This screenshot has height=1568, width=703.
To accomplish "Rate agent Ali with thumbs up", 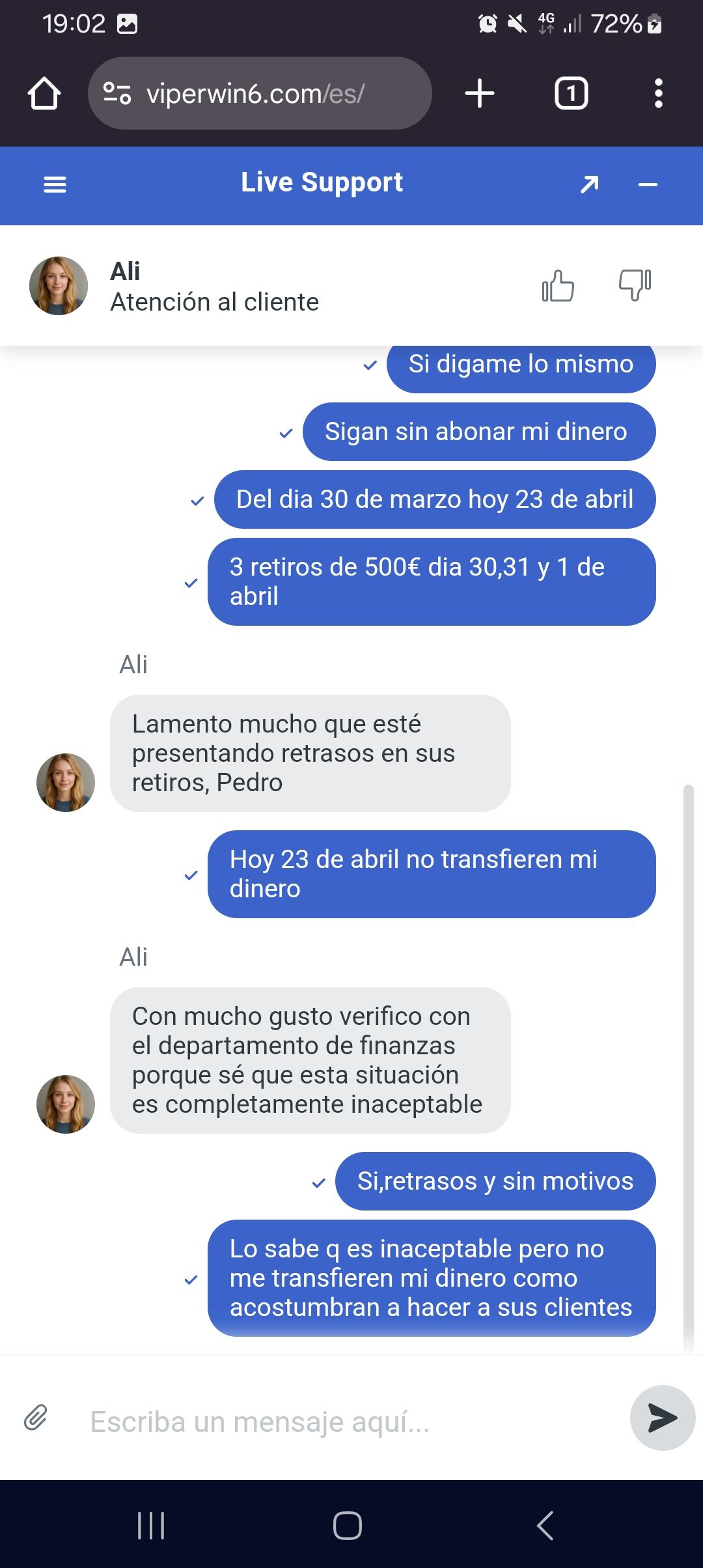I will pos(558,286).
